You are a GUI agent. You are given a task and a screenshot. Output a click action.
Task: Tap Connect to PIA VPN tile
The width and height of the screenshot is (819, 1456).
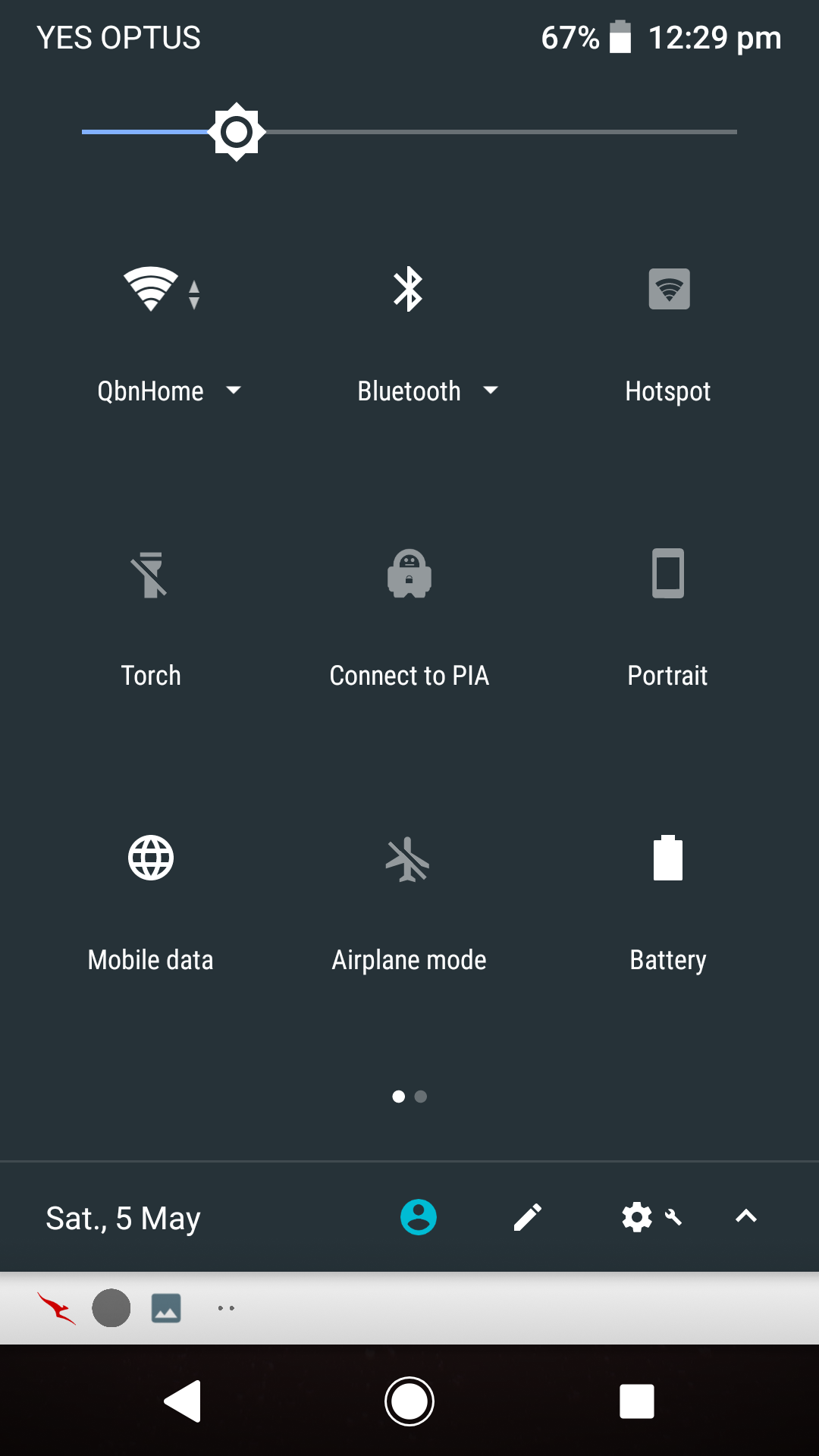[x=409, y=573]
